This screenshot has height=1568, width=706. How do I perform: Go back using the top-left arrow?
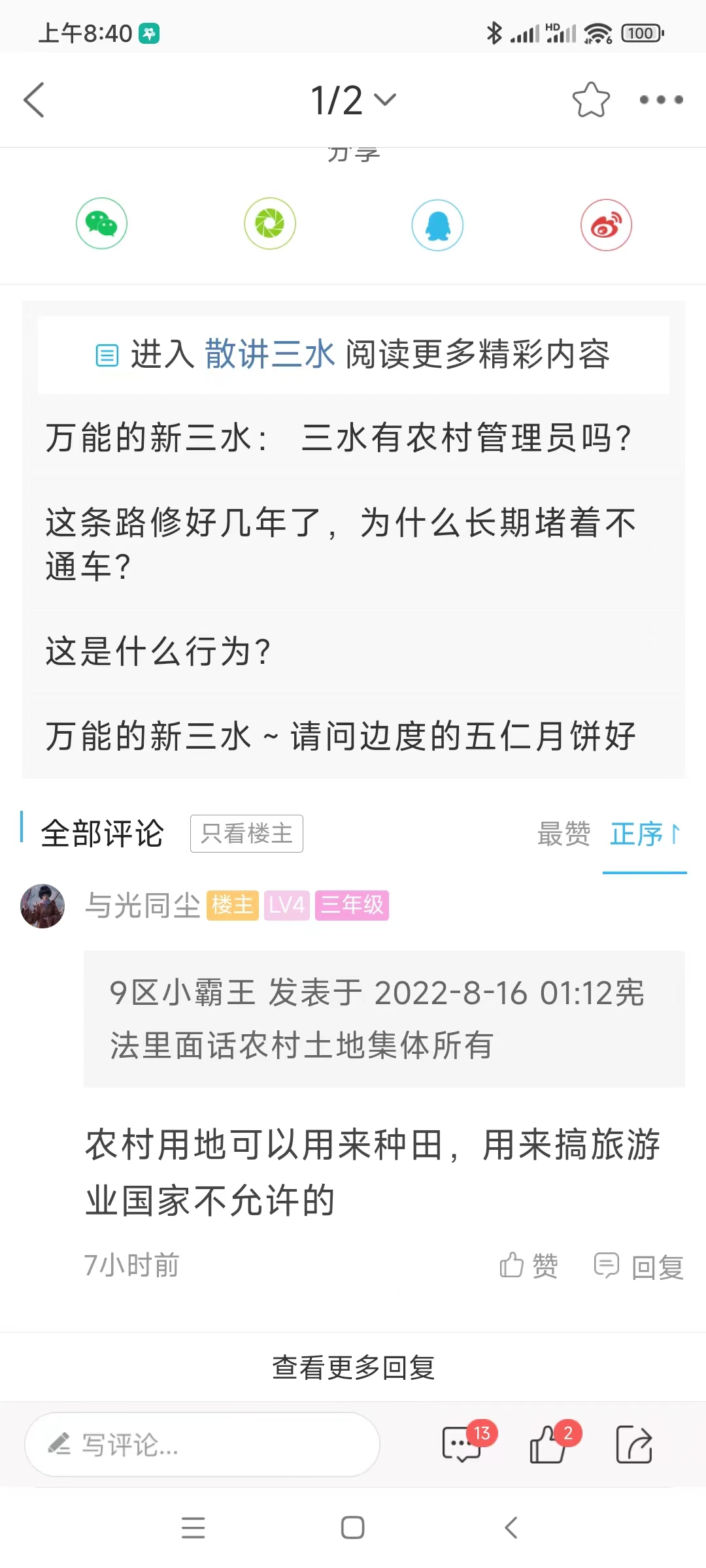tap(34, 100)
